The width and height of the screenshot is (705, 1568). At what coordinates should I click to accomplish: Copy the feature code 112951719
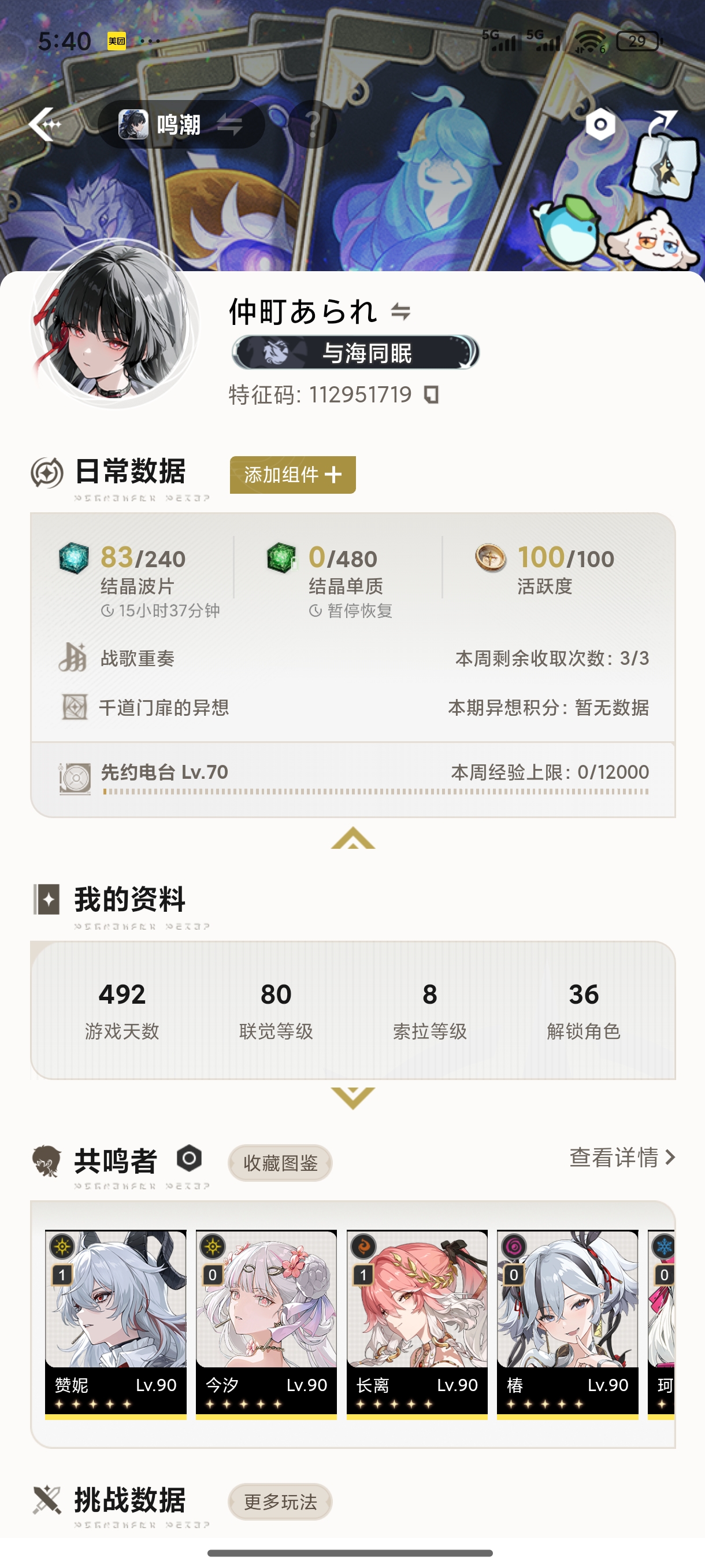coord(431,395)
